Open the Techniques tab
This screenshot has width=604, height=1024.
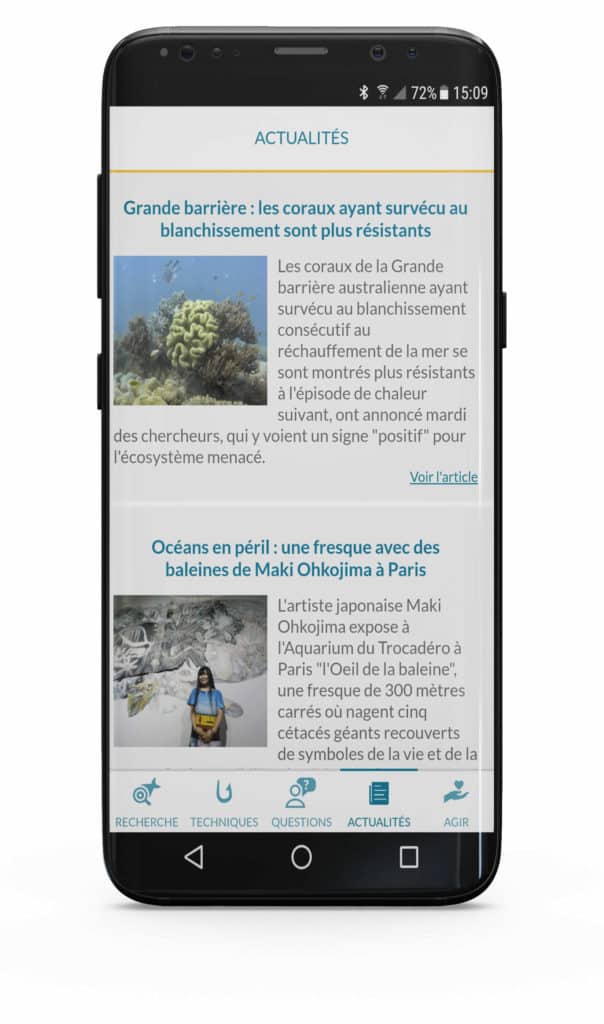click(224, 803)
